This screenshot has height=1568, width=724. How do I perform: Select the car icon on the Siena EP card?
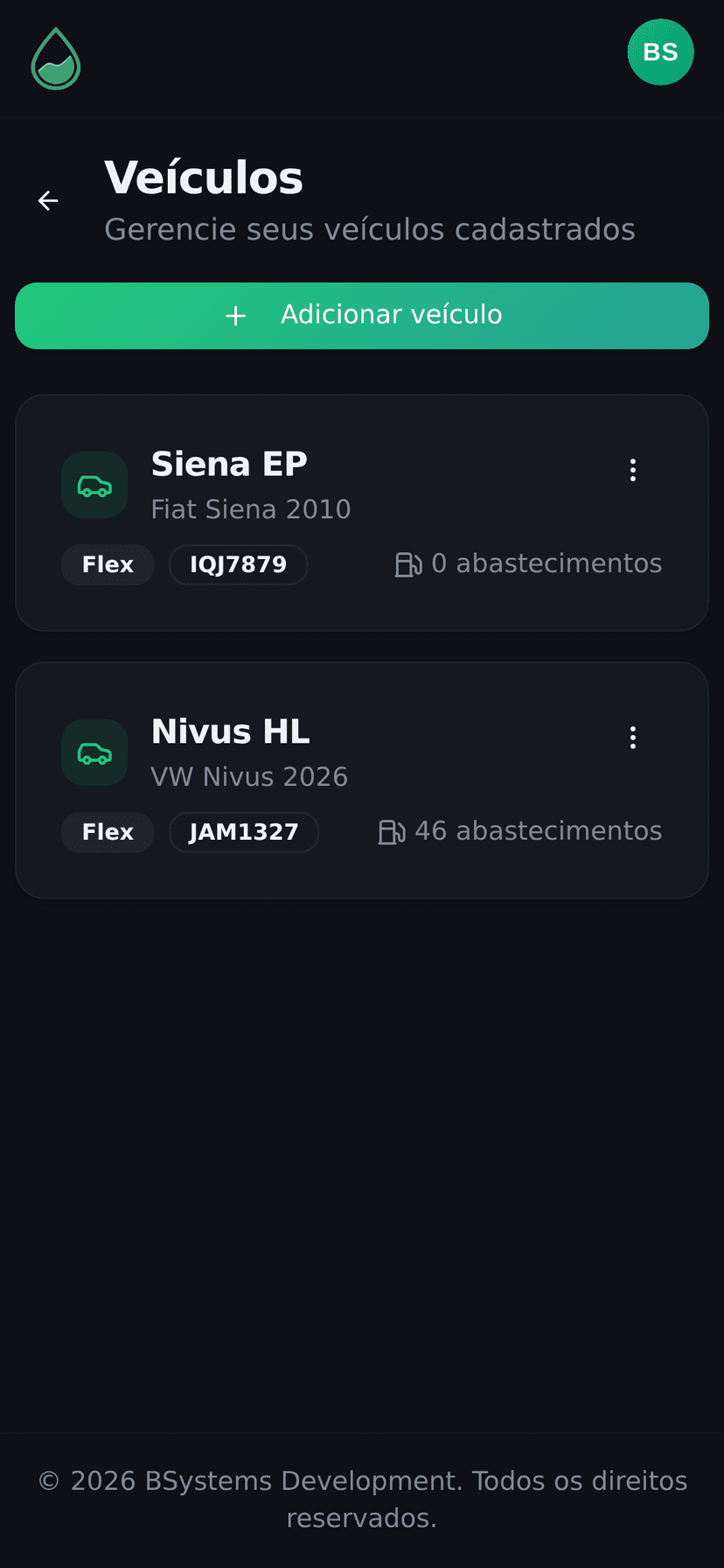[x=94, y=484]
